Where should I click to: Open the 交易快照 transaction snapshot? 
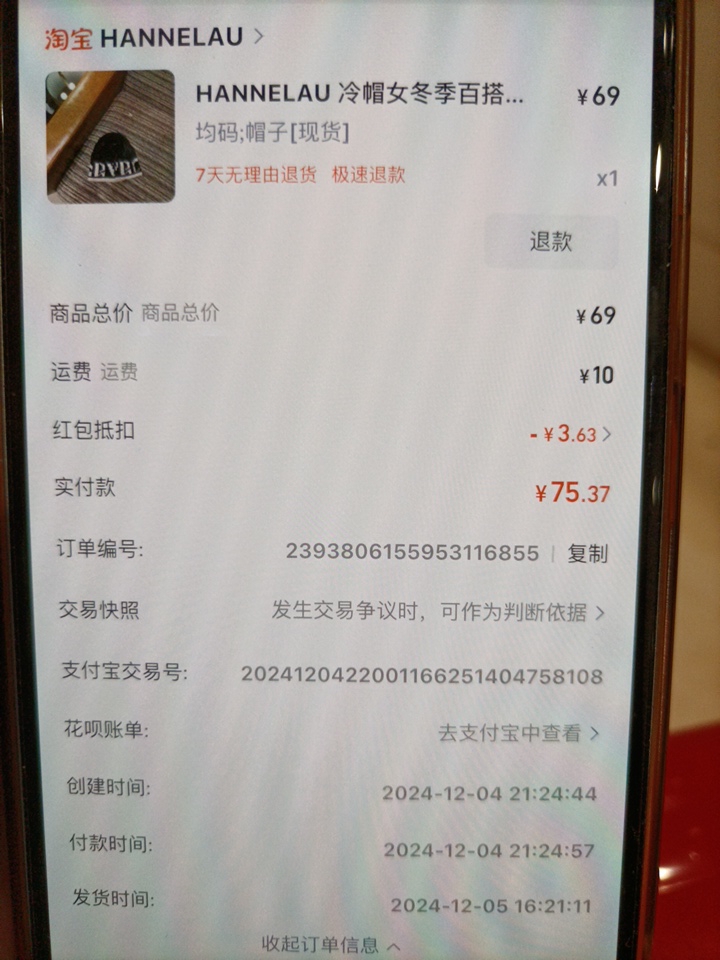[x=440, y=612]
